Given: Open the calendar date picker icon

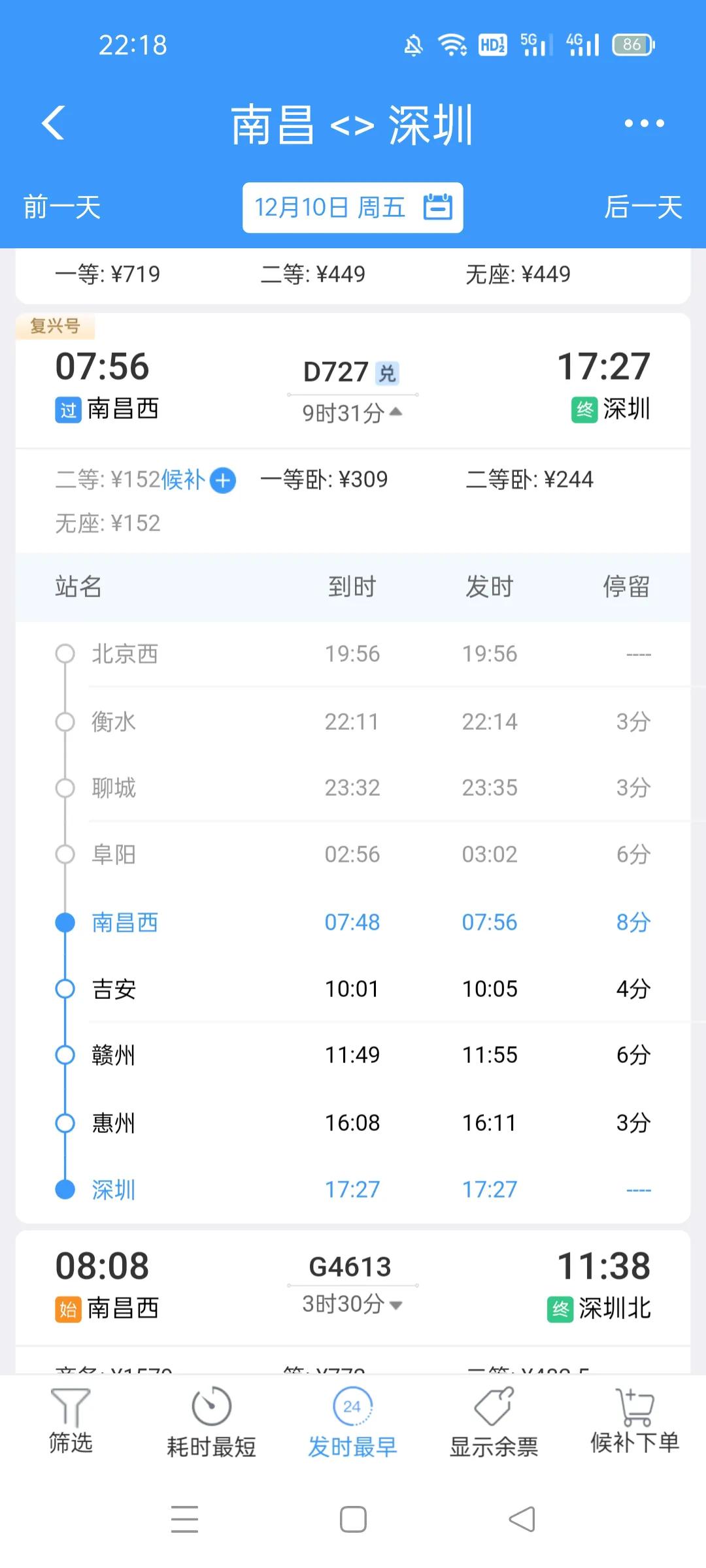Looking at the screenshot, I should pyautogui.click(x=438, y=208).
